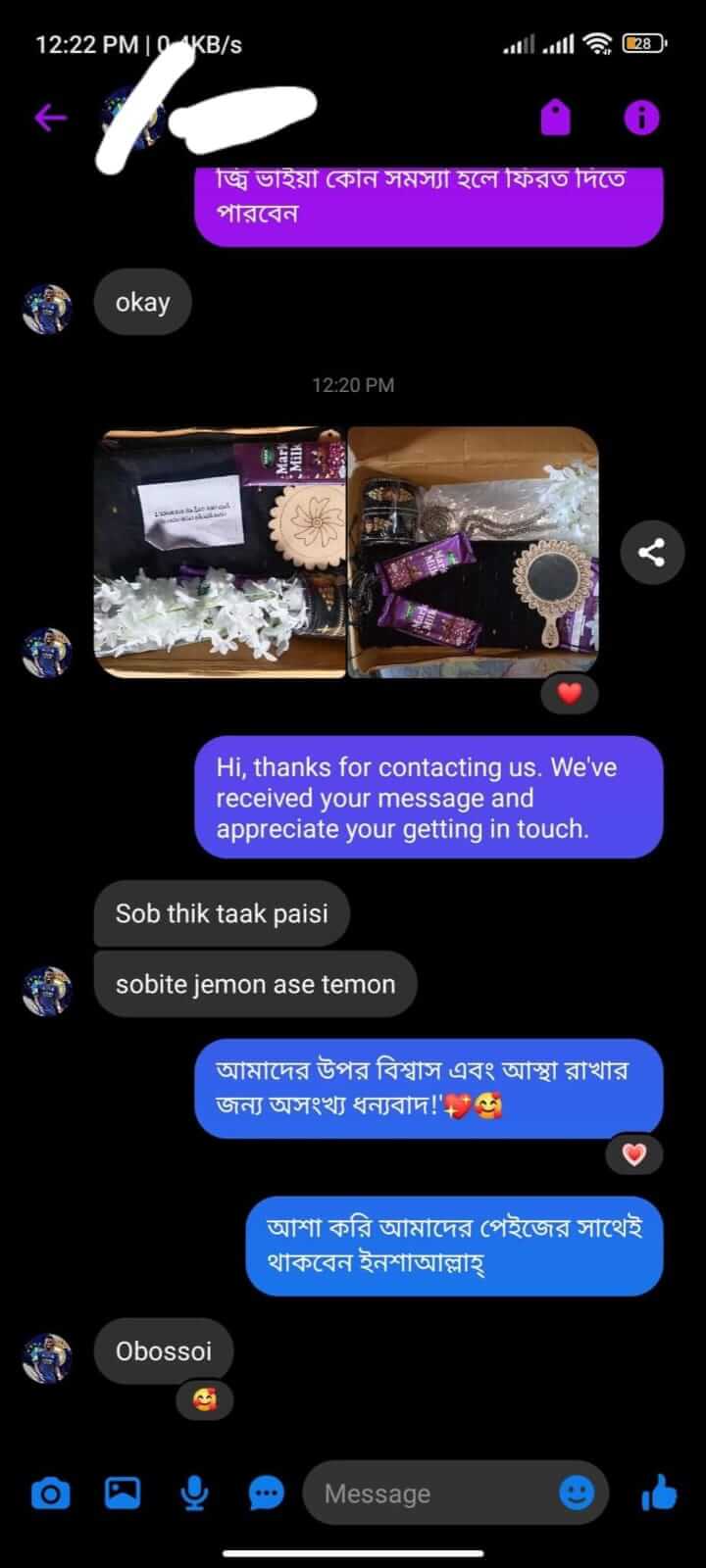
Task: Open saved replies bubble icon
Action: [266, 1494]
